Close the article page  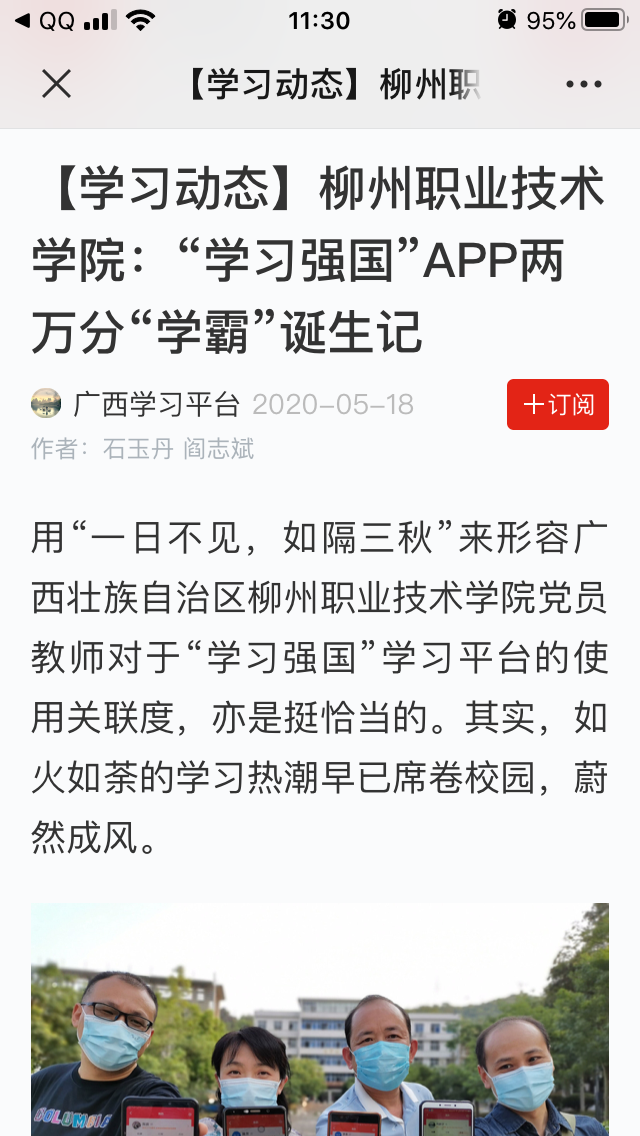tap(57, 85)
